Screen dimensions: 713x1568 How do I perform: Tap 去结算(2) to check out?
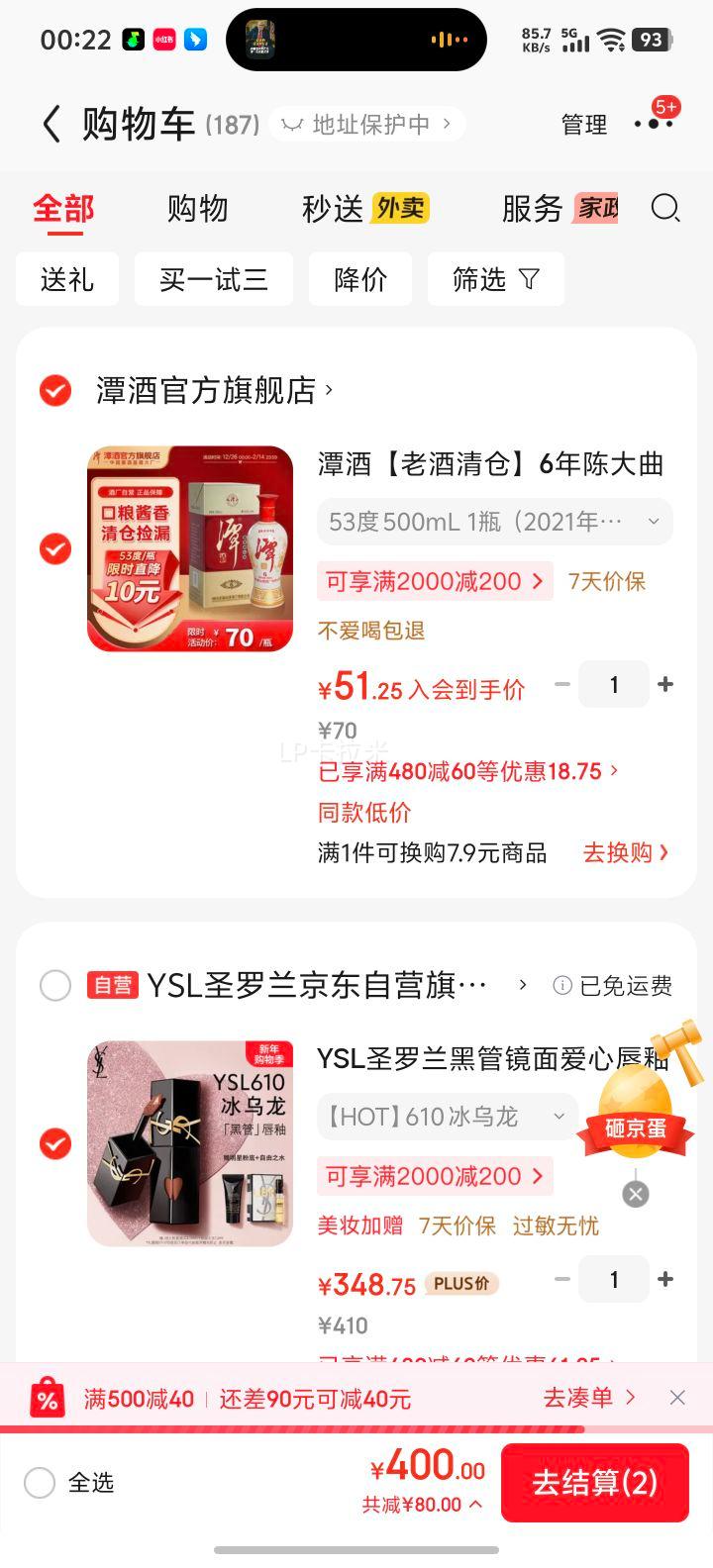(x=595, y=1483)
